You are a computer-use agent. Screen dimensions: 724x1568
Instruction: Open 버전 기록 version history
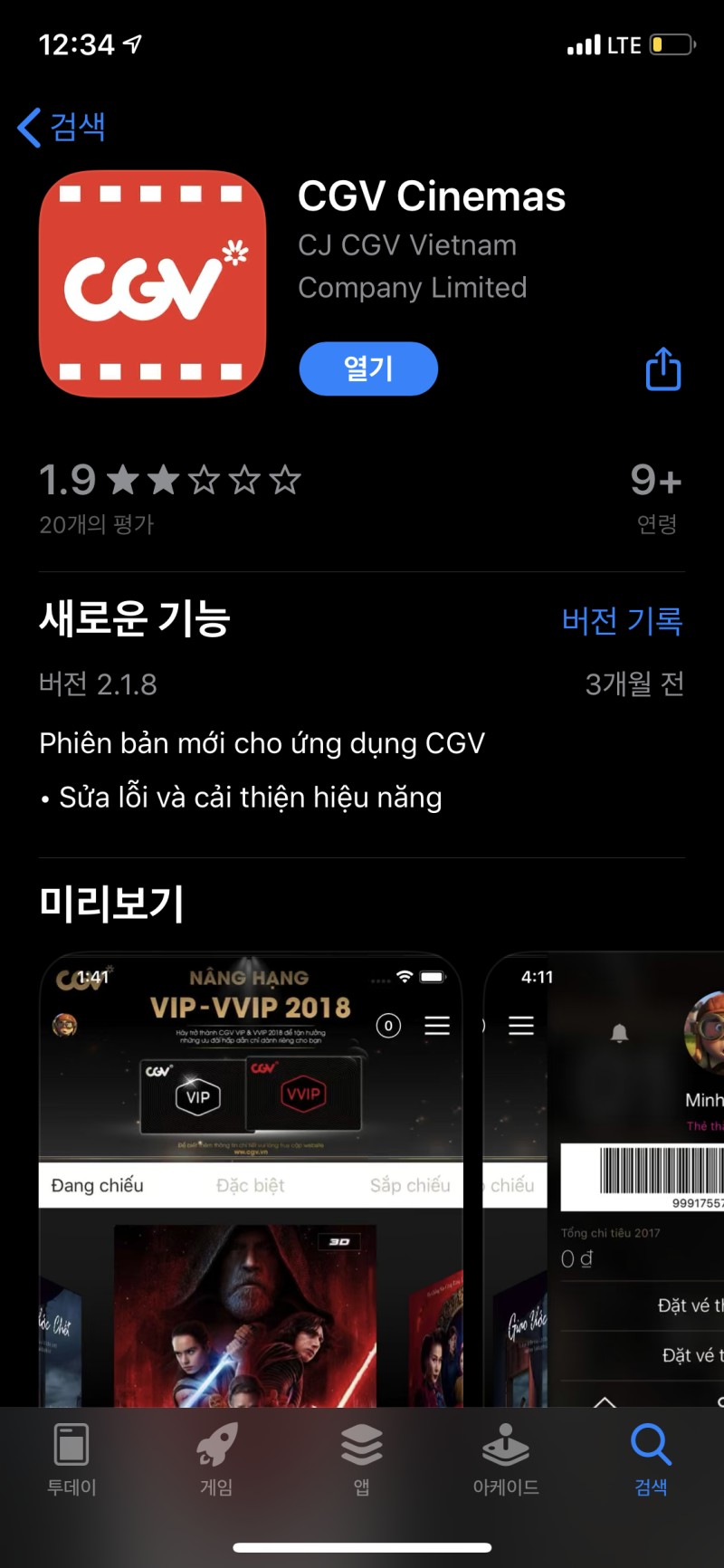pyautogui.click(x=622, y=621)
